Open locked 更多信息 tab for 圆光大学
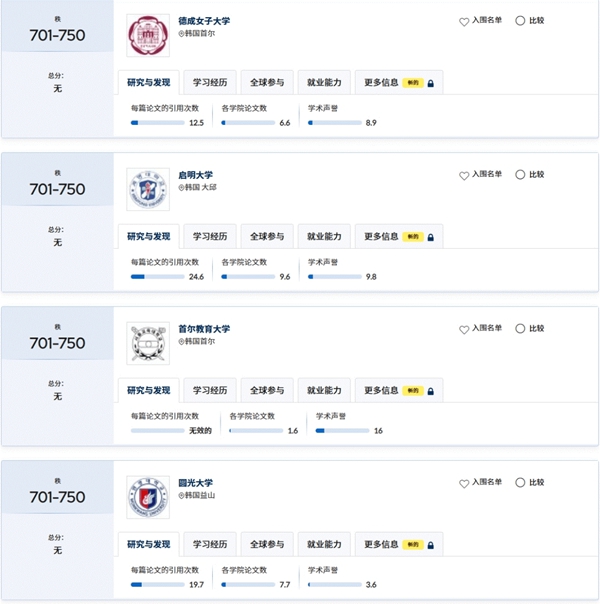The image size is (600, 604). (398, 544)
